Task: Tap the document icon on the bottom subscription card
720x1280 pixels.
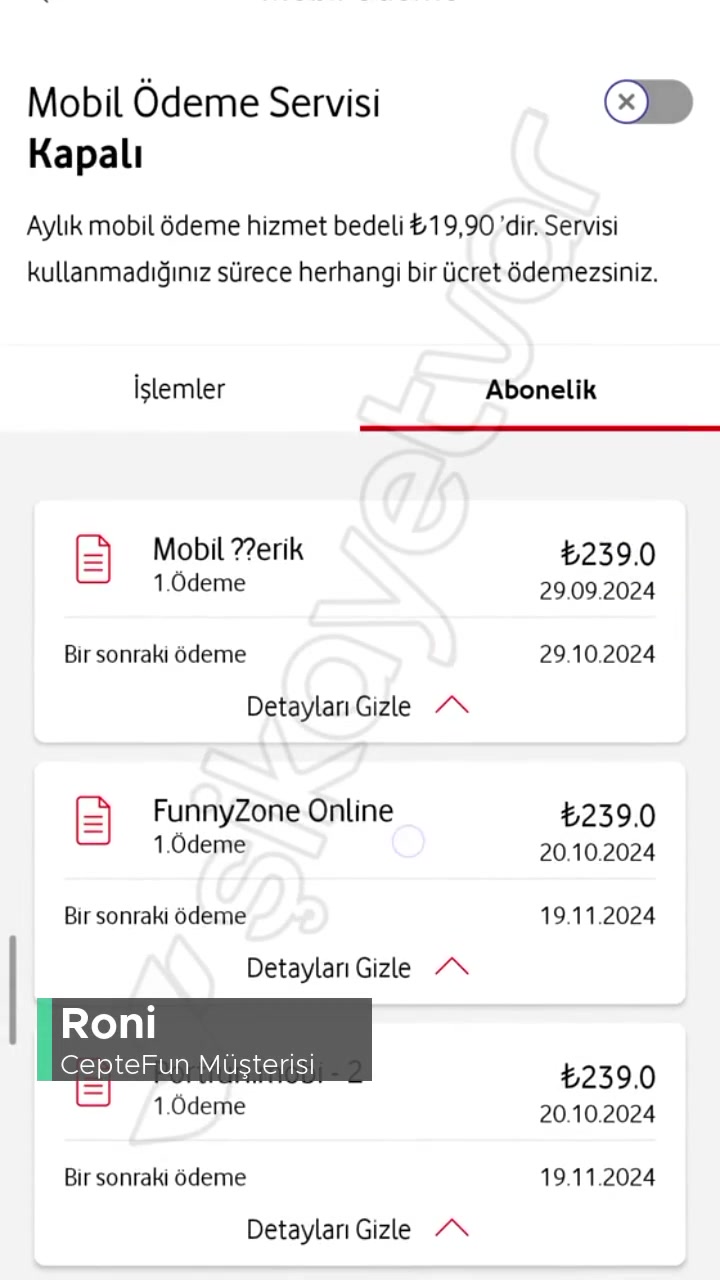Action: (93, 1090)
